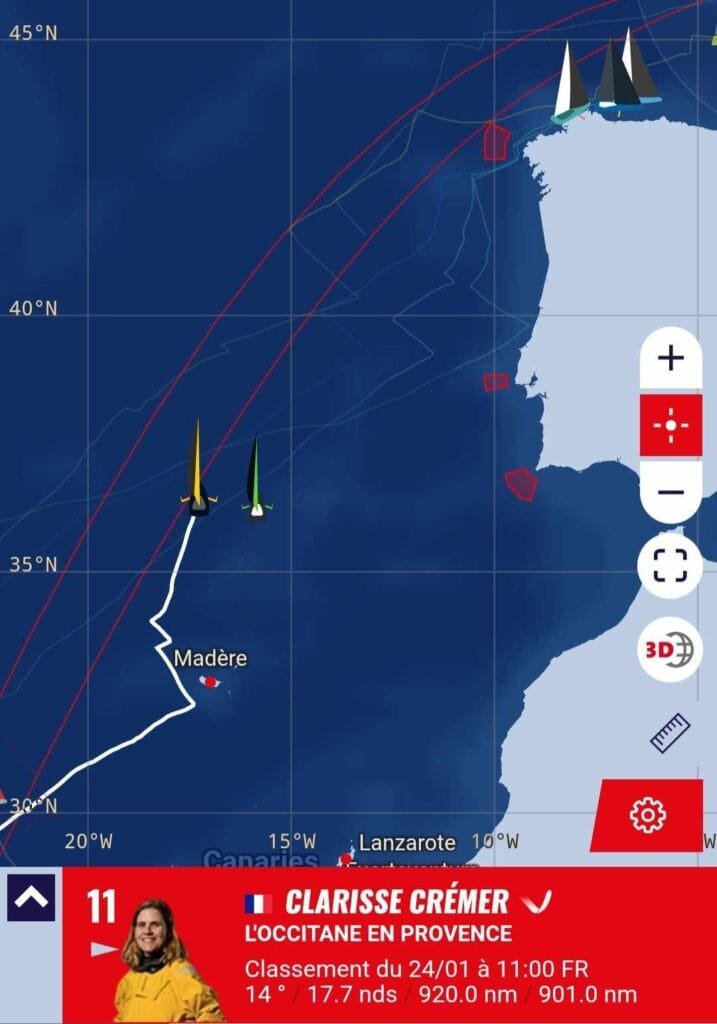Open Clarisse Crémer's skipper card
Image resolution: width=717 pixels, height=1024 pixels.
tap(396, 902)
